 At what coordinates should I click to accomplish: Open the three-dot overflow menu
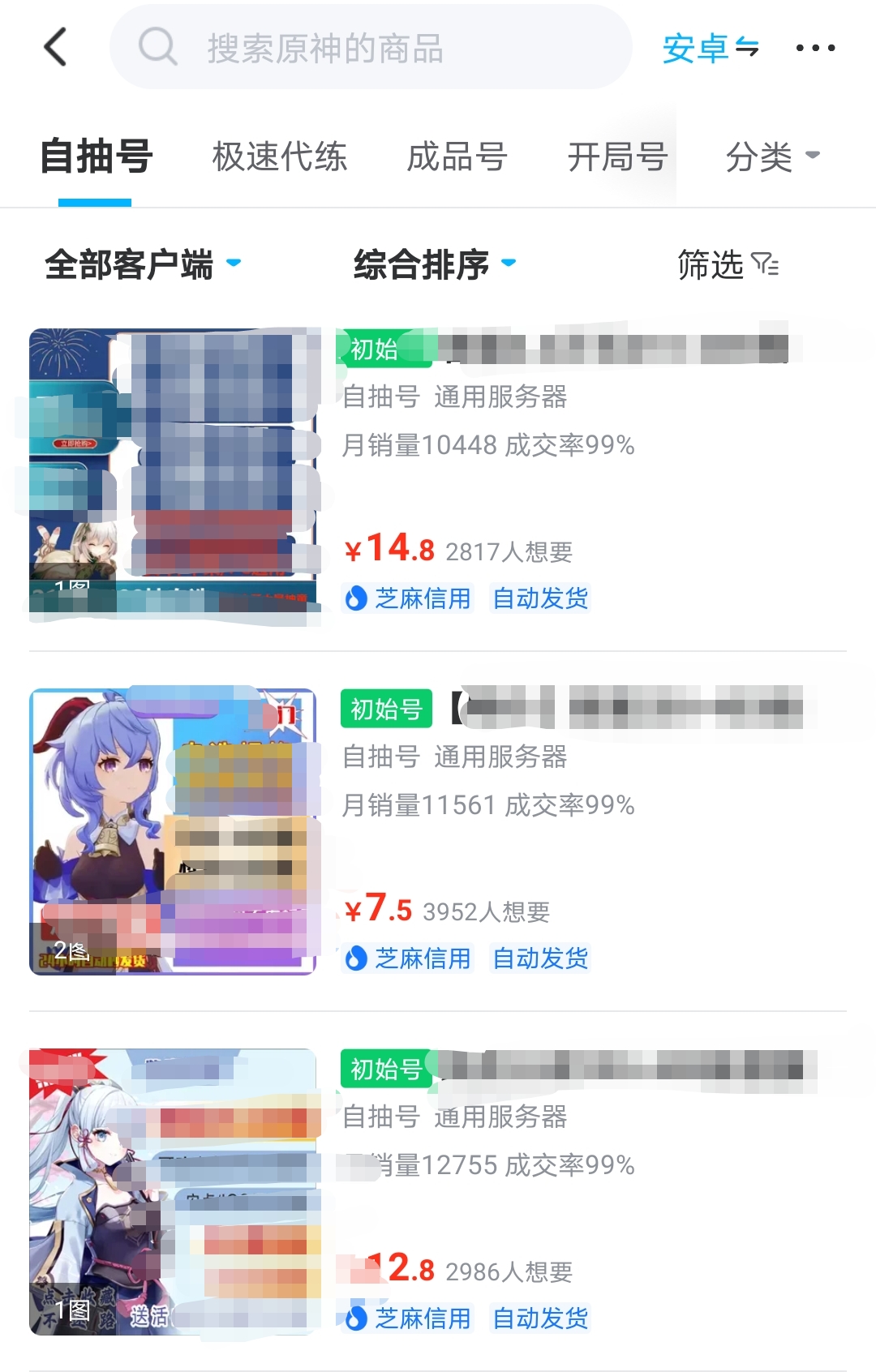815,48
